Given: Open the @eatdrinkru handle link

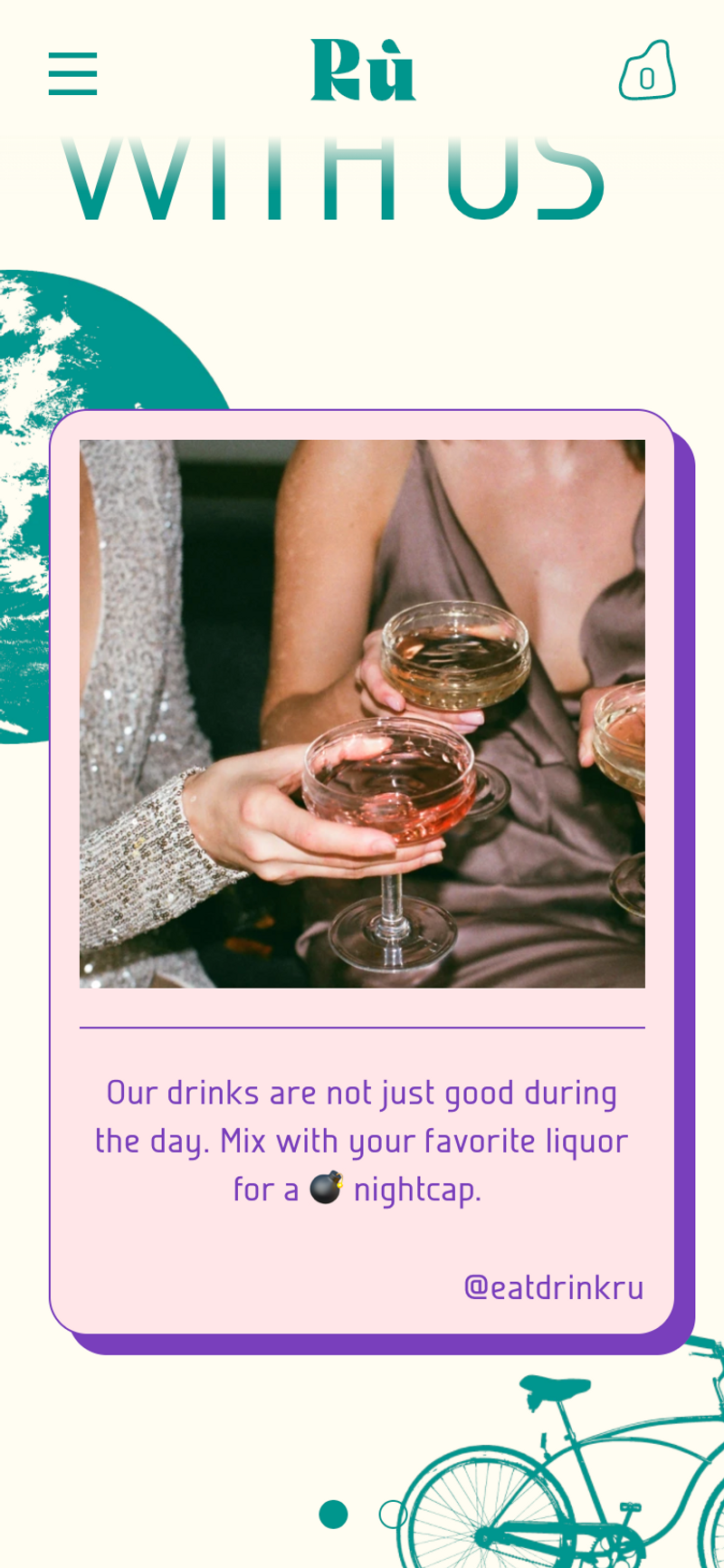Looking at the screenshot, I should 553,1286.
